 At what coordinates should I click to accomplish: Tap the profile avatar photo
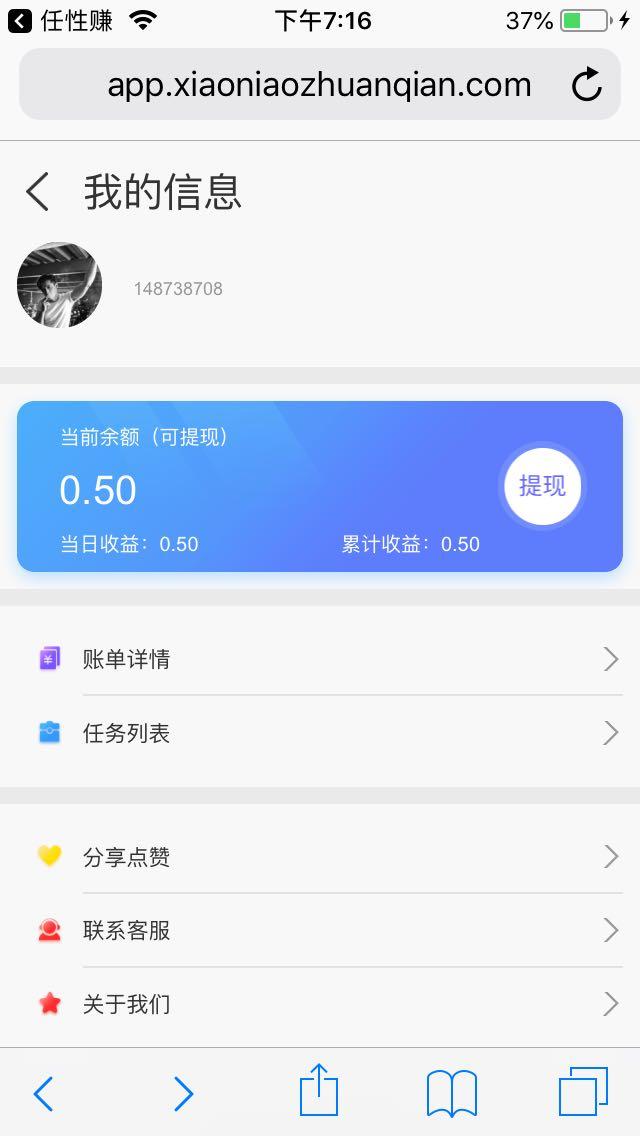(60, 285)
